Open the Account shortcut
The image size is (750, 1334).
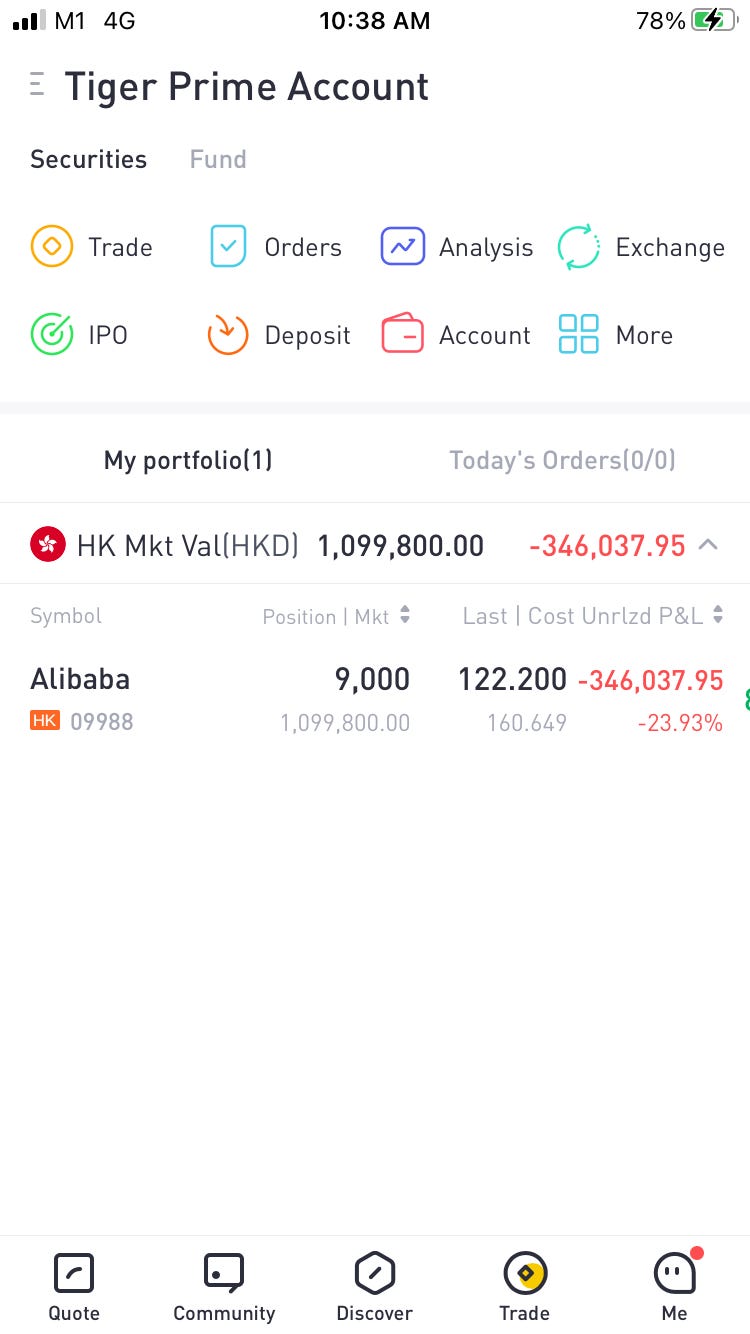click(x=456, y=335)
